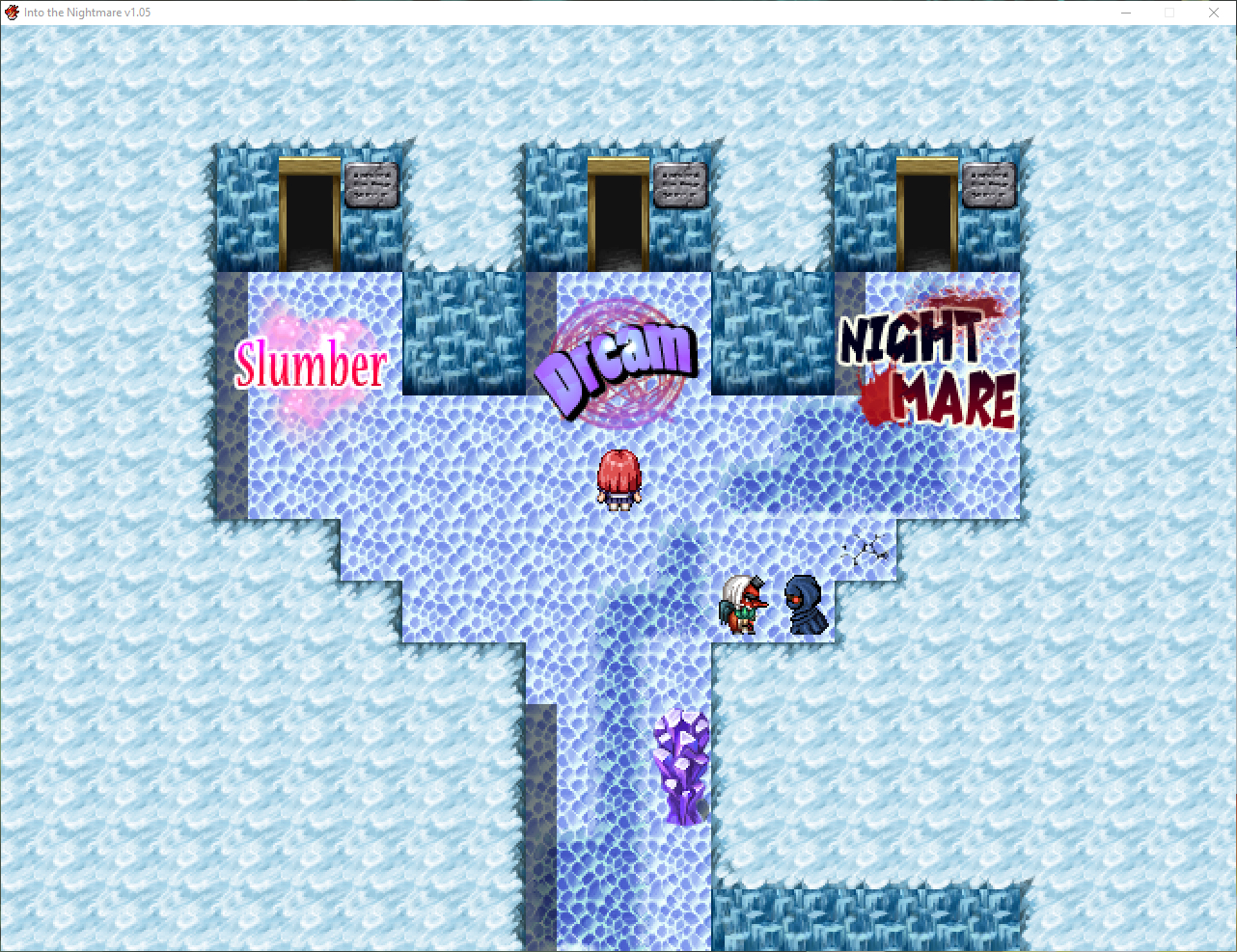
Task: Read the stone plaque beside Nightmare door
Action: [989, 185]
